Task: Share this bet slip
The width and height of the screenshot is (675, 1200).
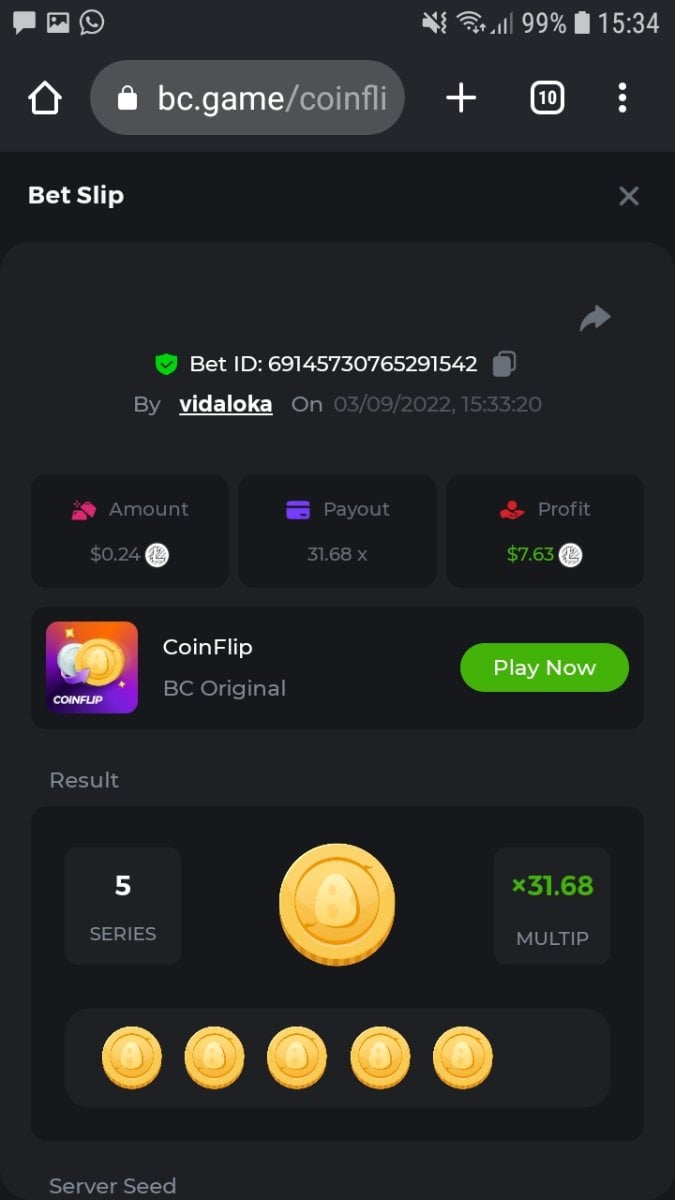Action: tap(595, 318)
